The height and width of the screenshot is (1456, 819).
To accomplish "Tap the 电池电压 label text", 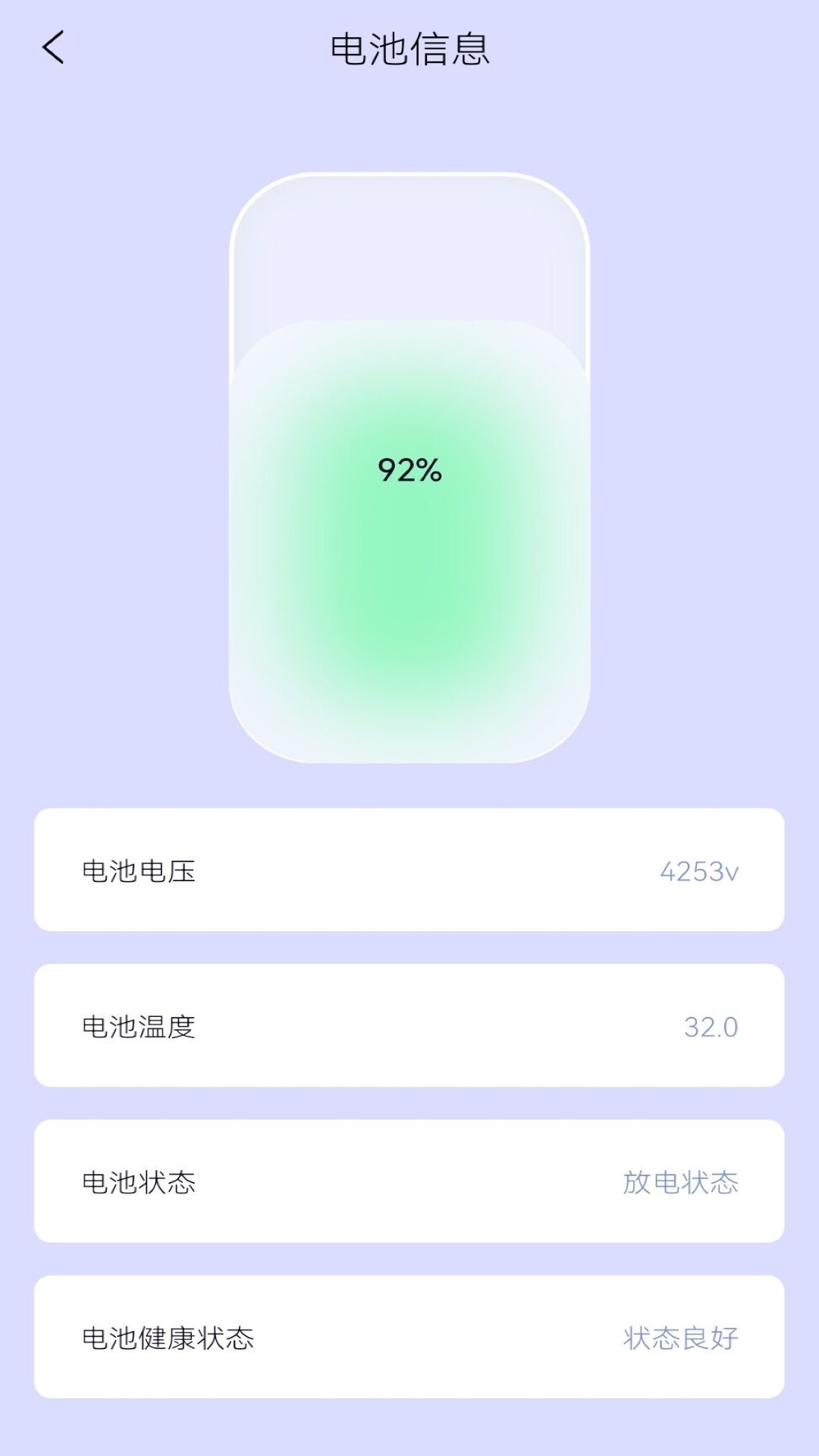I will coord(138,871).
